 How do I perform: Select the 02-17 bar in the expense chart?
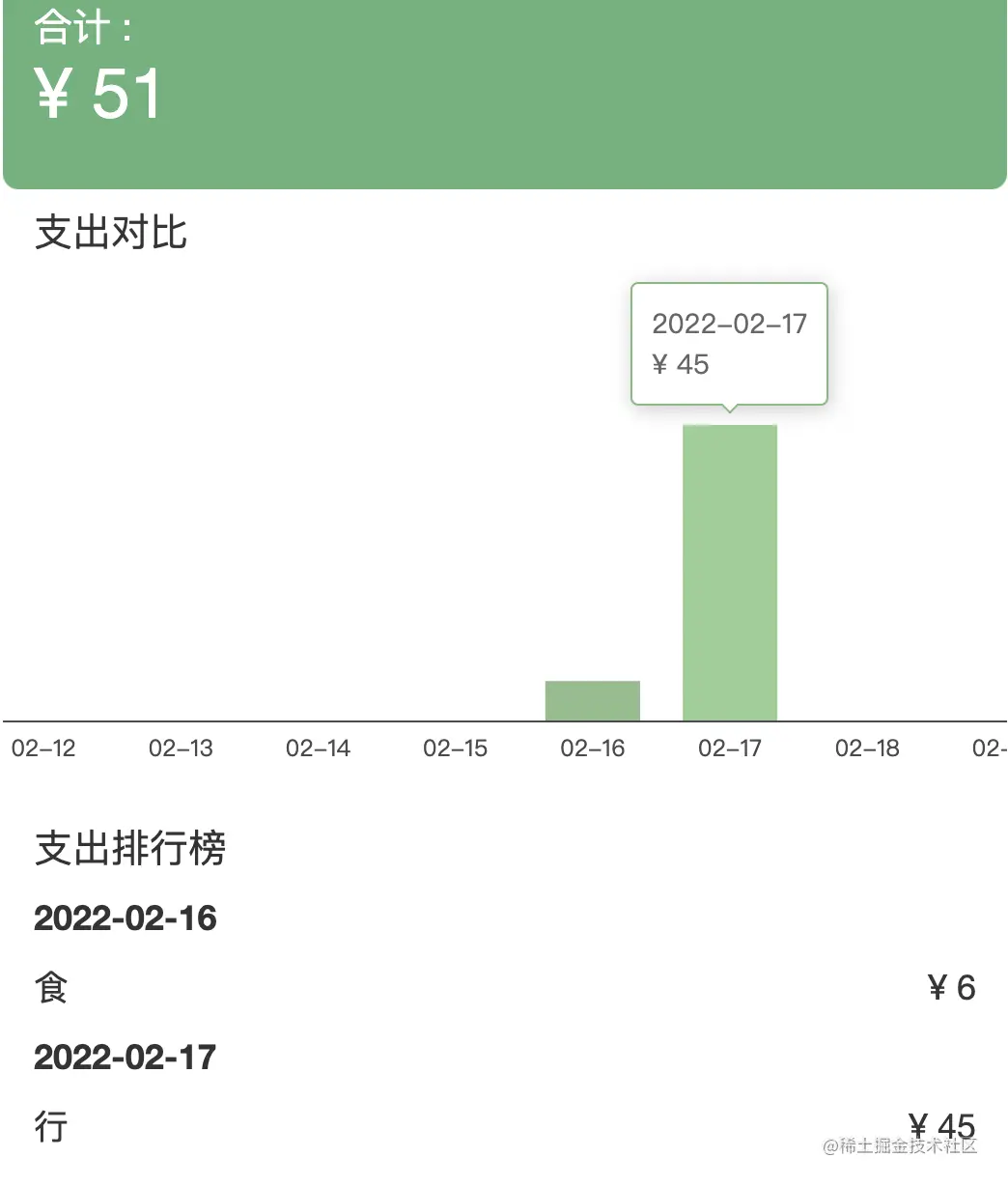730,573
